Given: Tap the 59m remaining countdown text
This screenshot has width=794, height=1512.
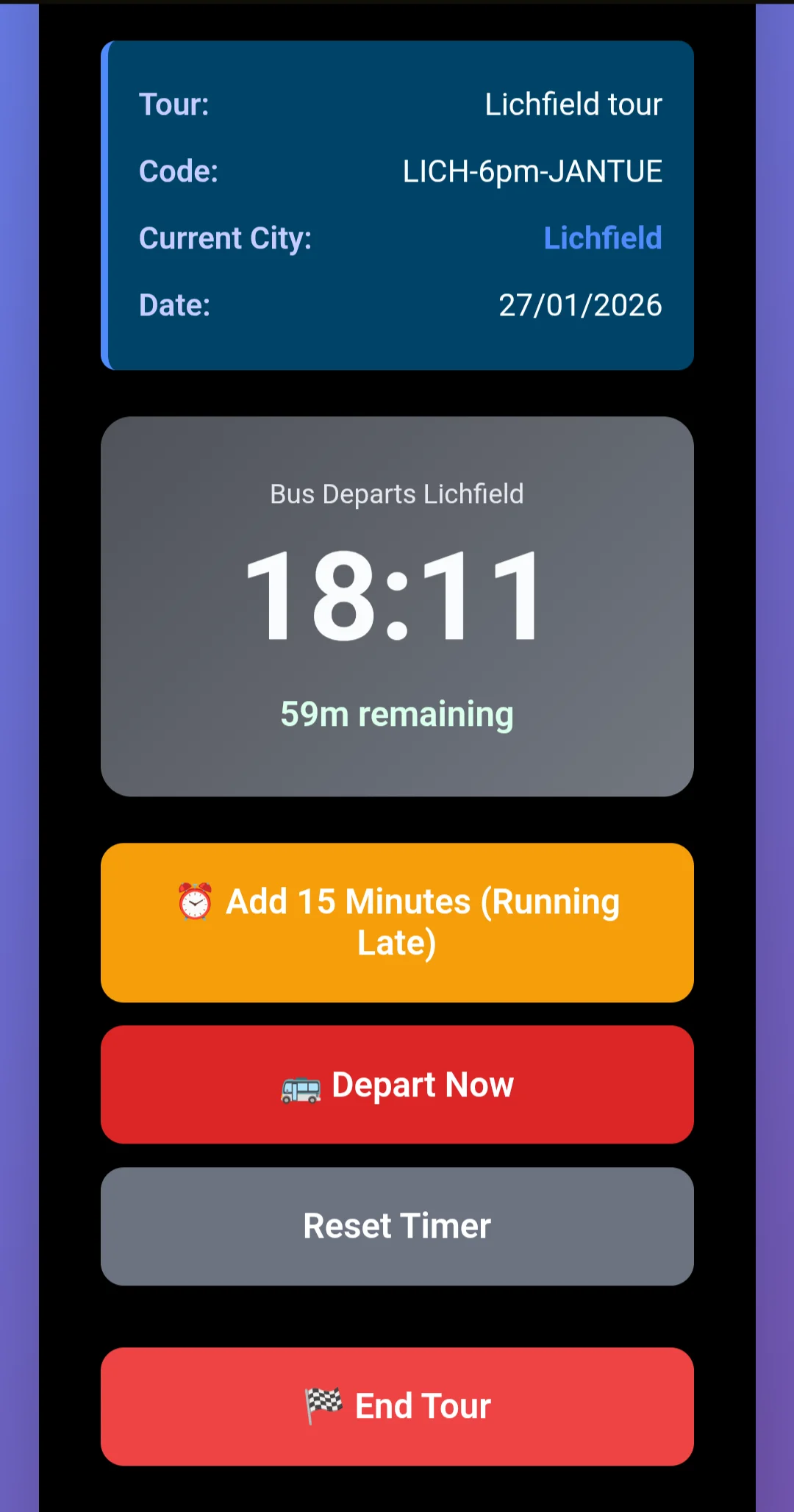Looking at the screenshot, I should (x=397, y=713).
